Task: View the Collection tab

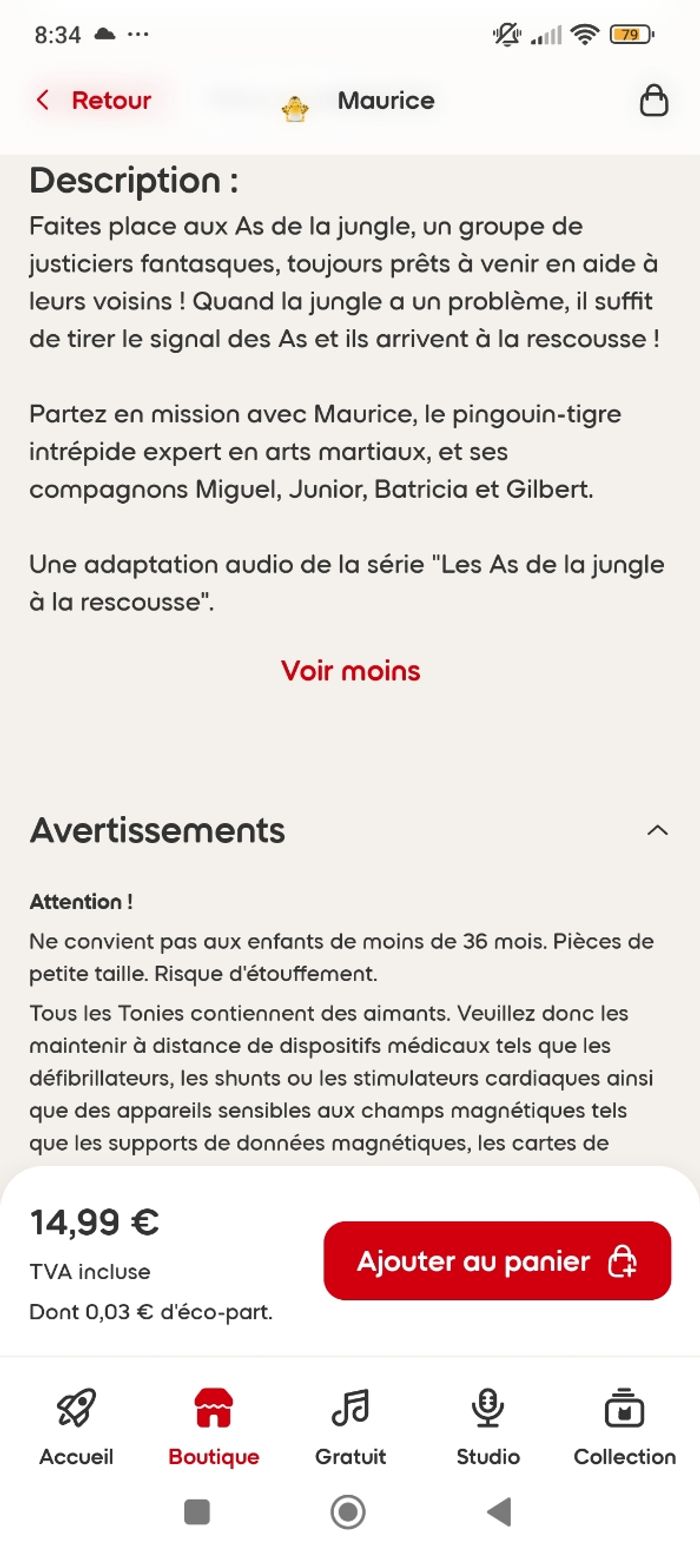Action: [x=624, y=1426]
